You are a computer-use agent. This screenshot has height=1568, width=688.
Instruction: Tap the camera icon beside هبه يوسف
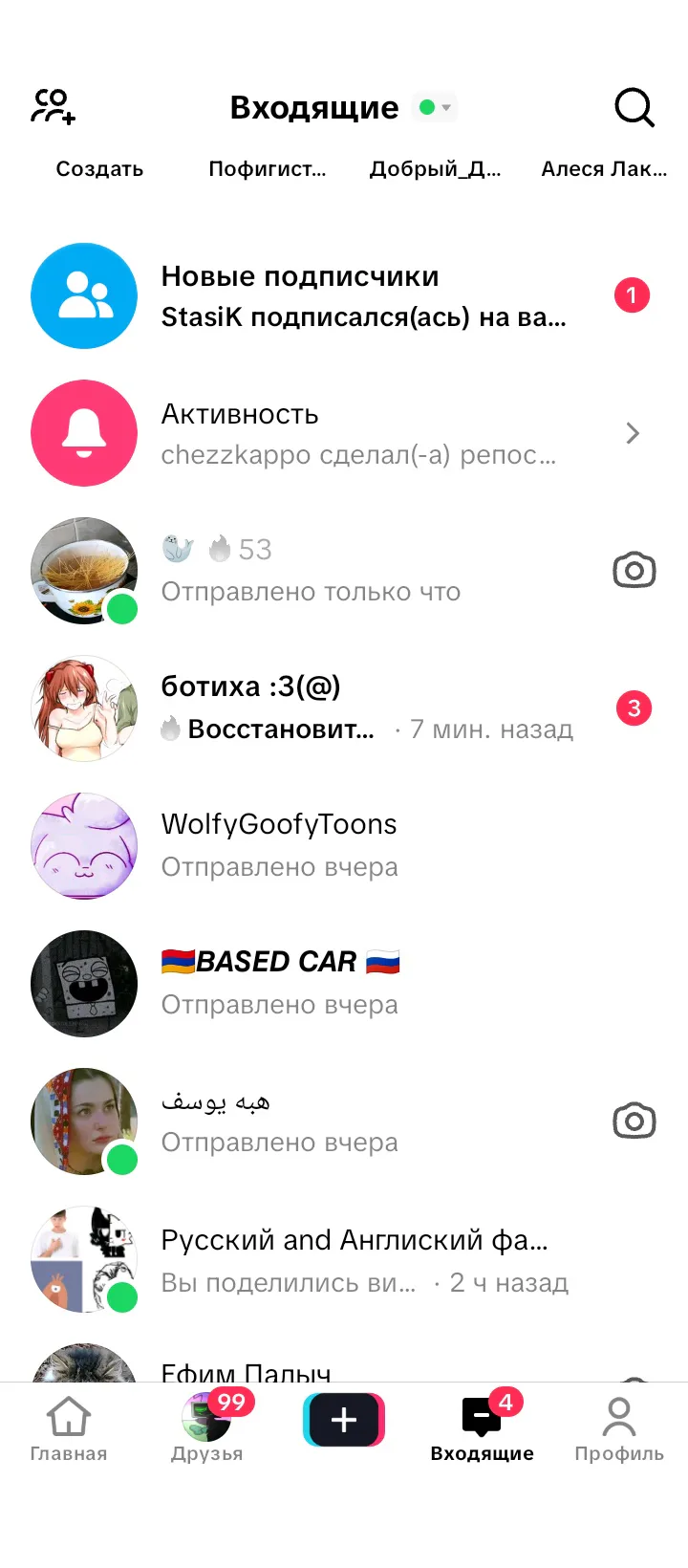pos(634,1121)
